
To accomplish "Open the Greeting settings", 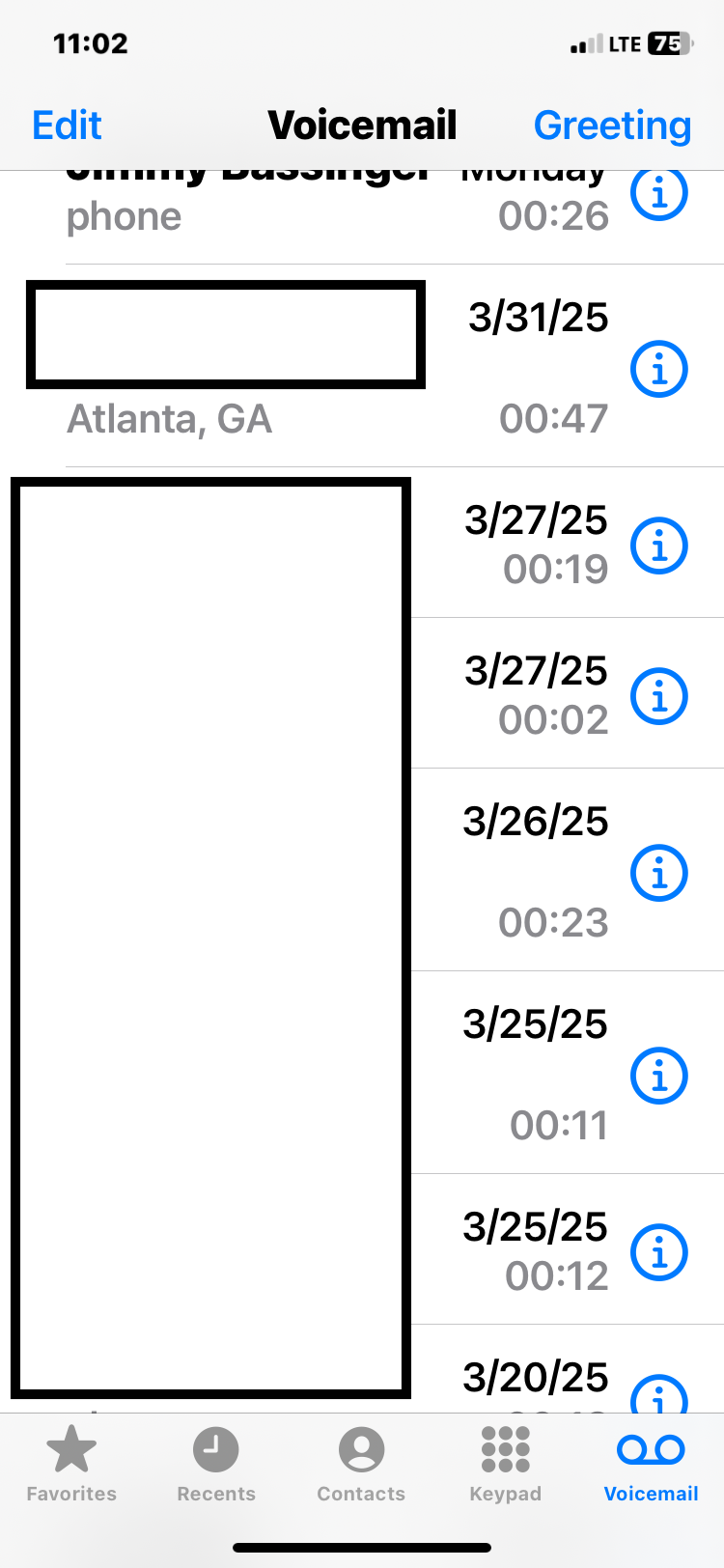I will (612, 126).
